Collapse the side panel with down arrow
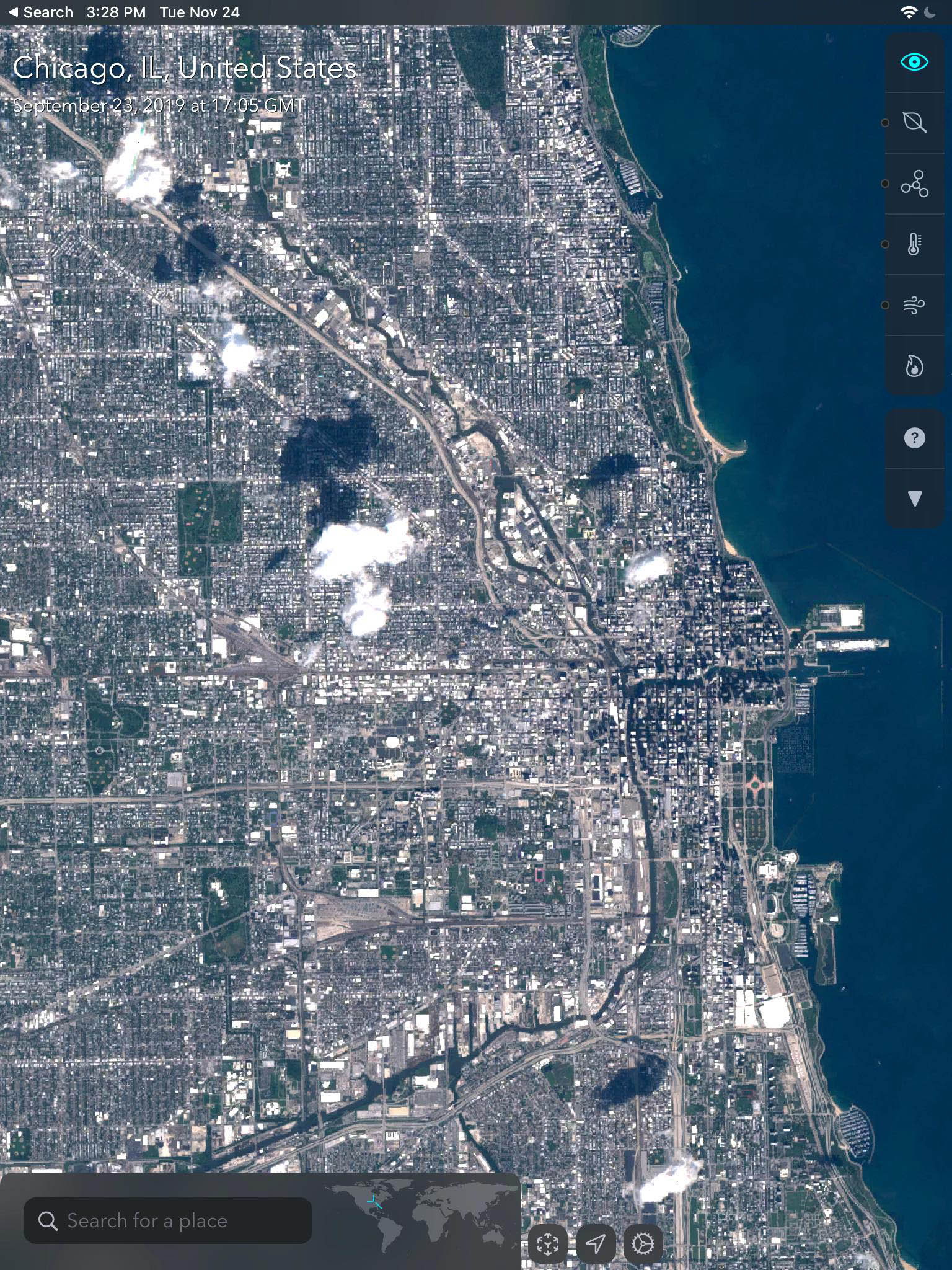This screenshot has width=952, height=1270. [914, 499]
